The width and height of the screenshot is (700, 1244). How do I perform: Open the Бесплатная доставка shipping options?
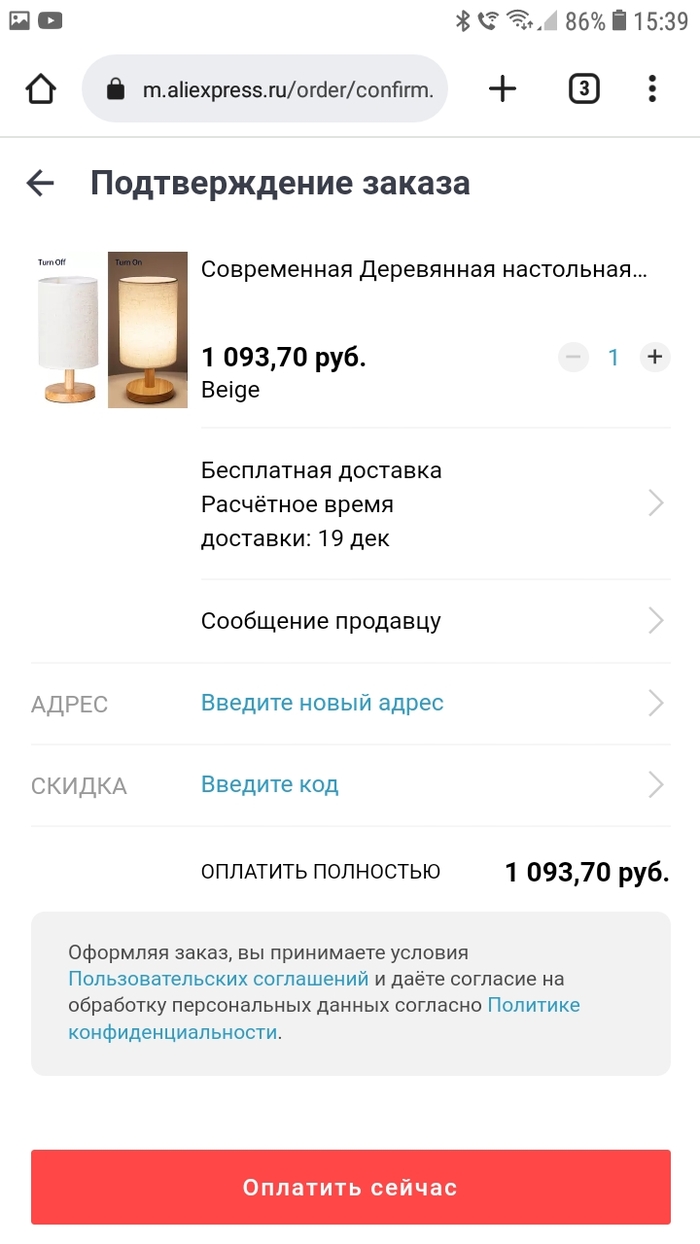pyautogui.click(x=430, y=504)
